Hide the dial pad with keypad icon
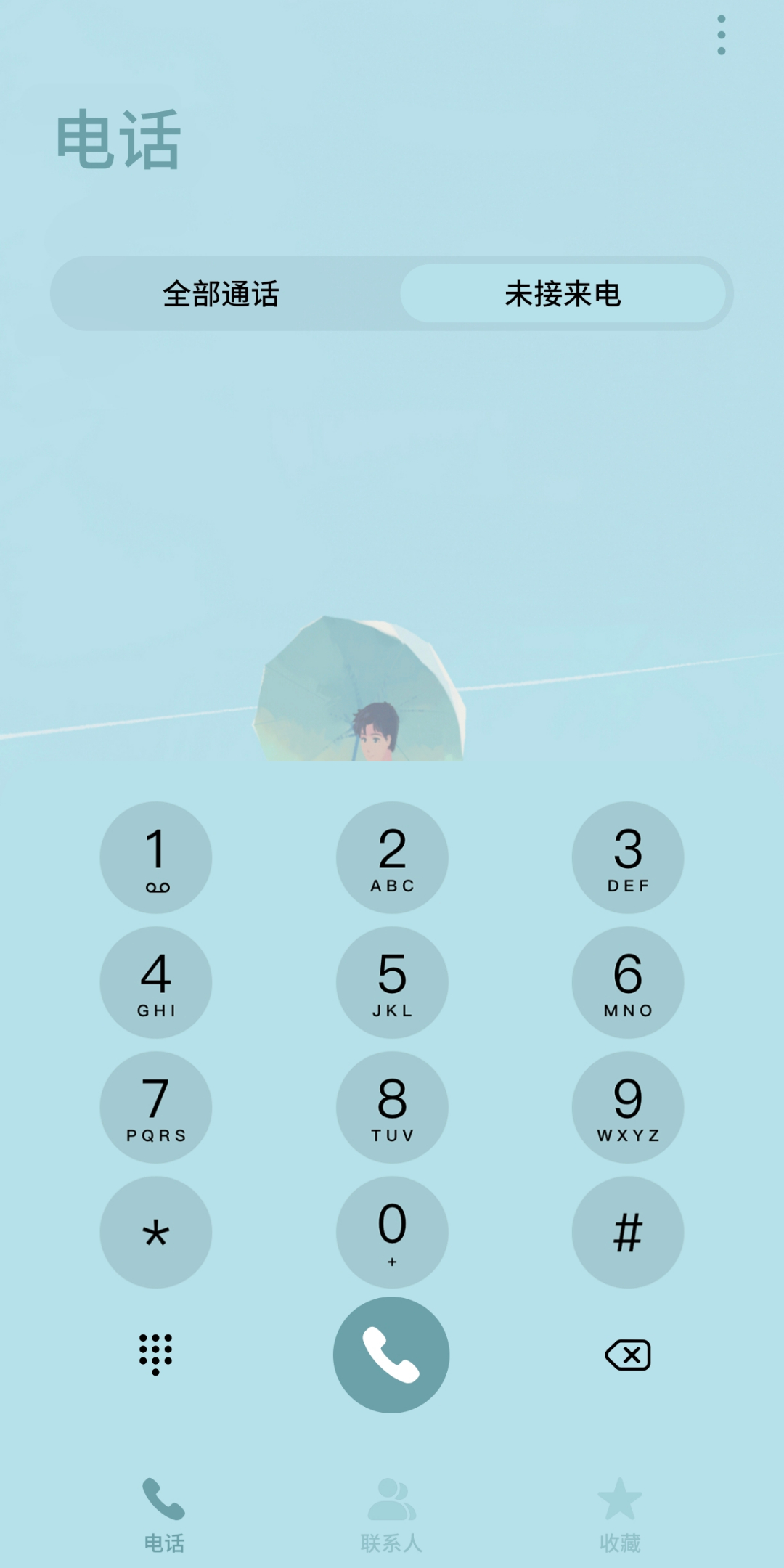Screen dimensions: 784x1568 click(155, 1354)
